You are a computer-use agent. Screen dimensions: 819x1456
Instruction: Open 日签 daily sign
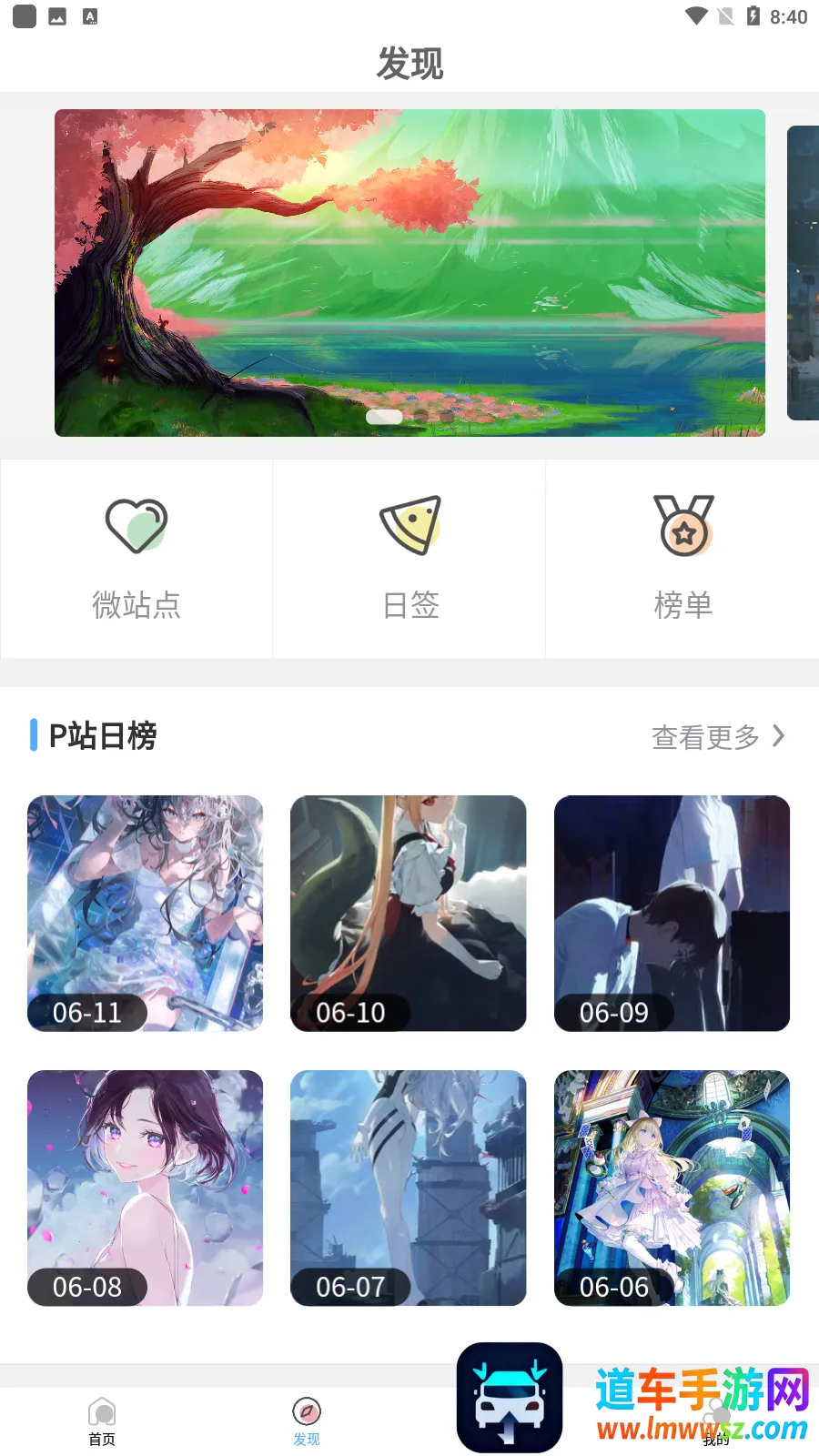[x=409, y=559]
